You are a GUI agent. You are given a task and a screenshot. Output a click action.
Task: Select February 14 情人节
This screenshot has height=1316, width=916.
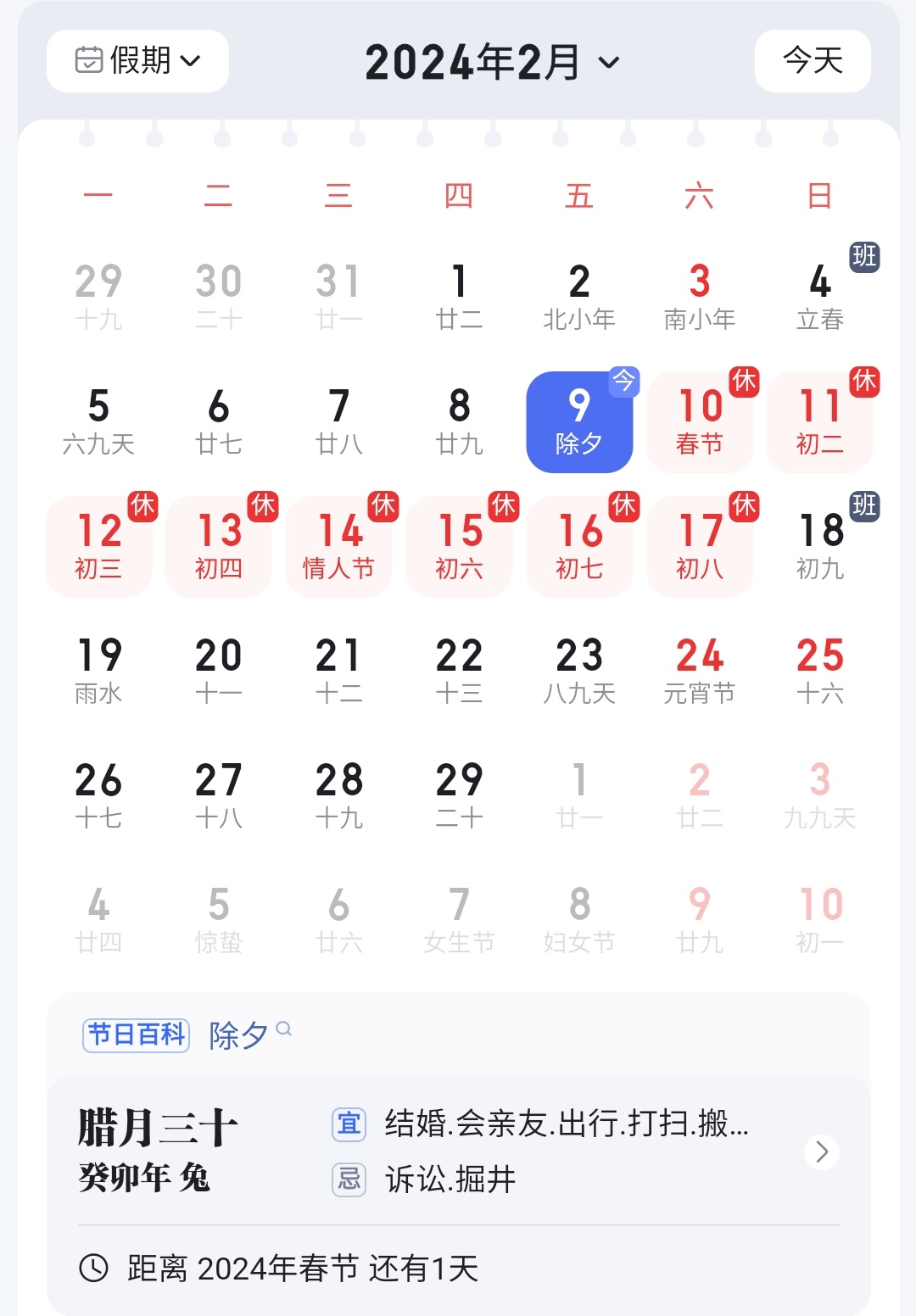[x=339, y=546]
